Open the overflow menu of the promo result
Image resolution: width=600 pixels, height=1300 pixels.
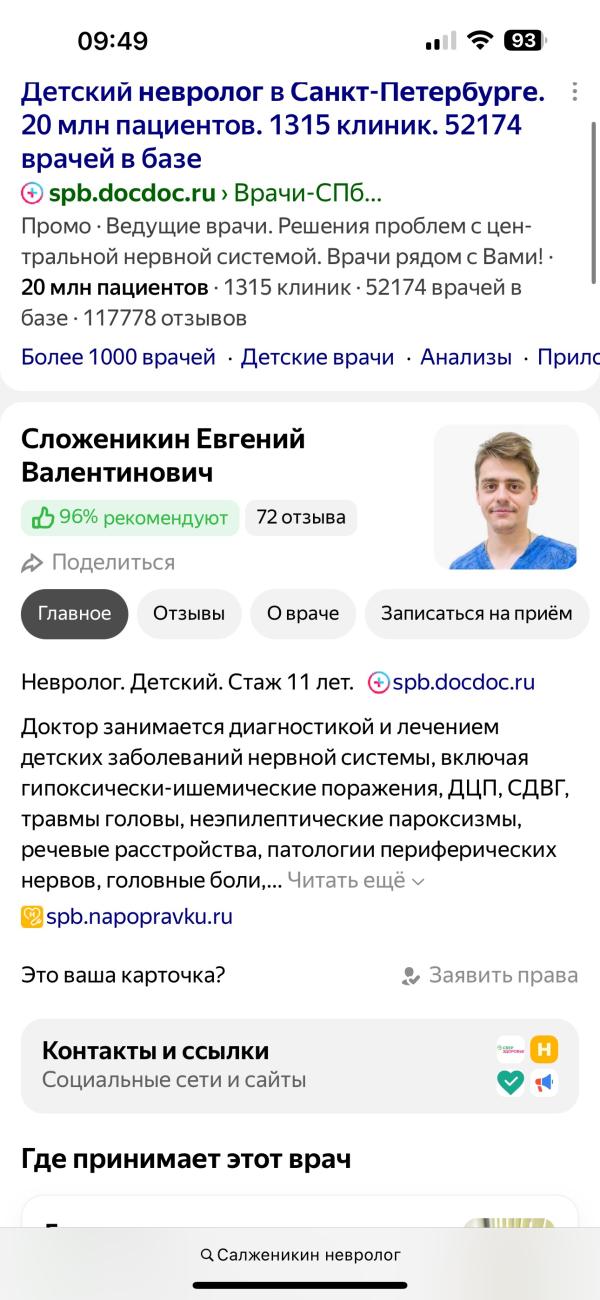pos(574,92)
